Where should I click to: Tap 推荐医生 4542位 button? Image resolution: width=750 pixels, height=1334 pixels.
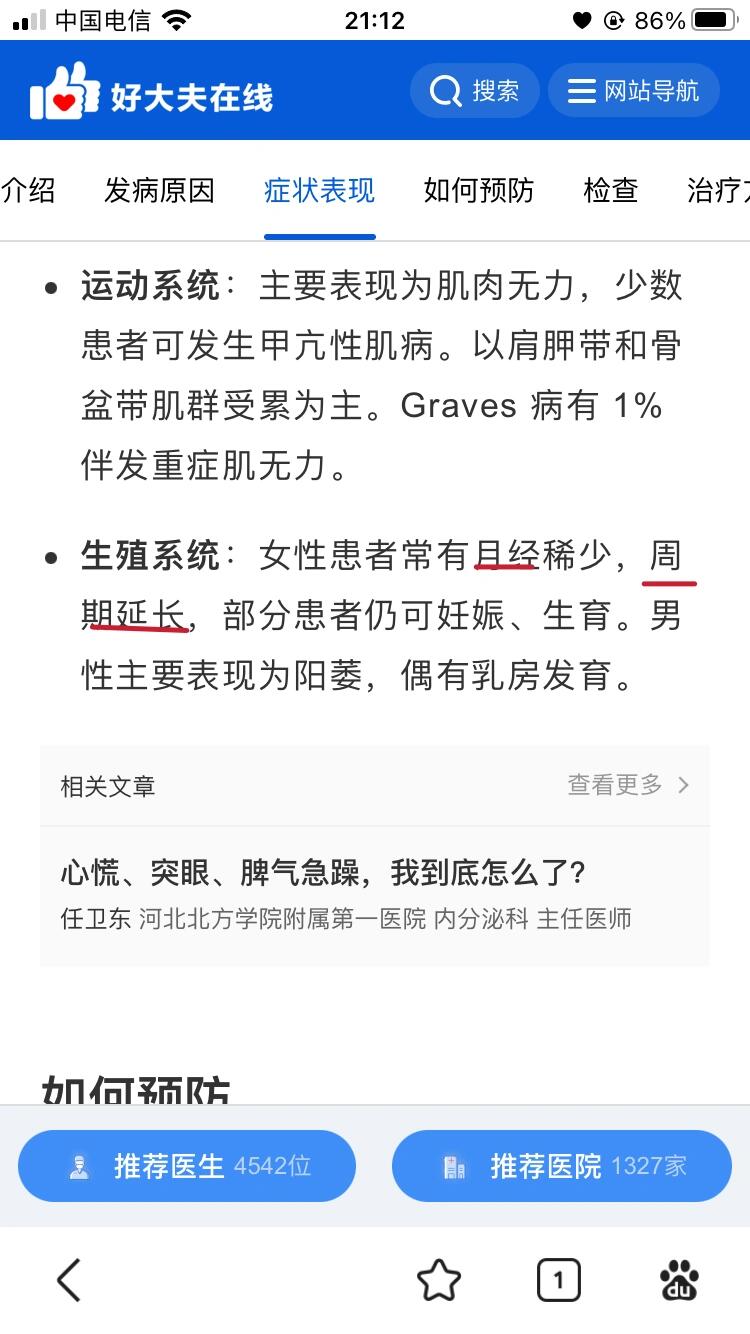[187, 1165]
